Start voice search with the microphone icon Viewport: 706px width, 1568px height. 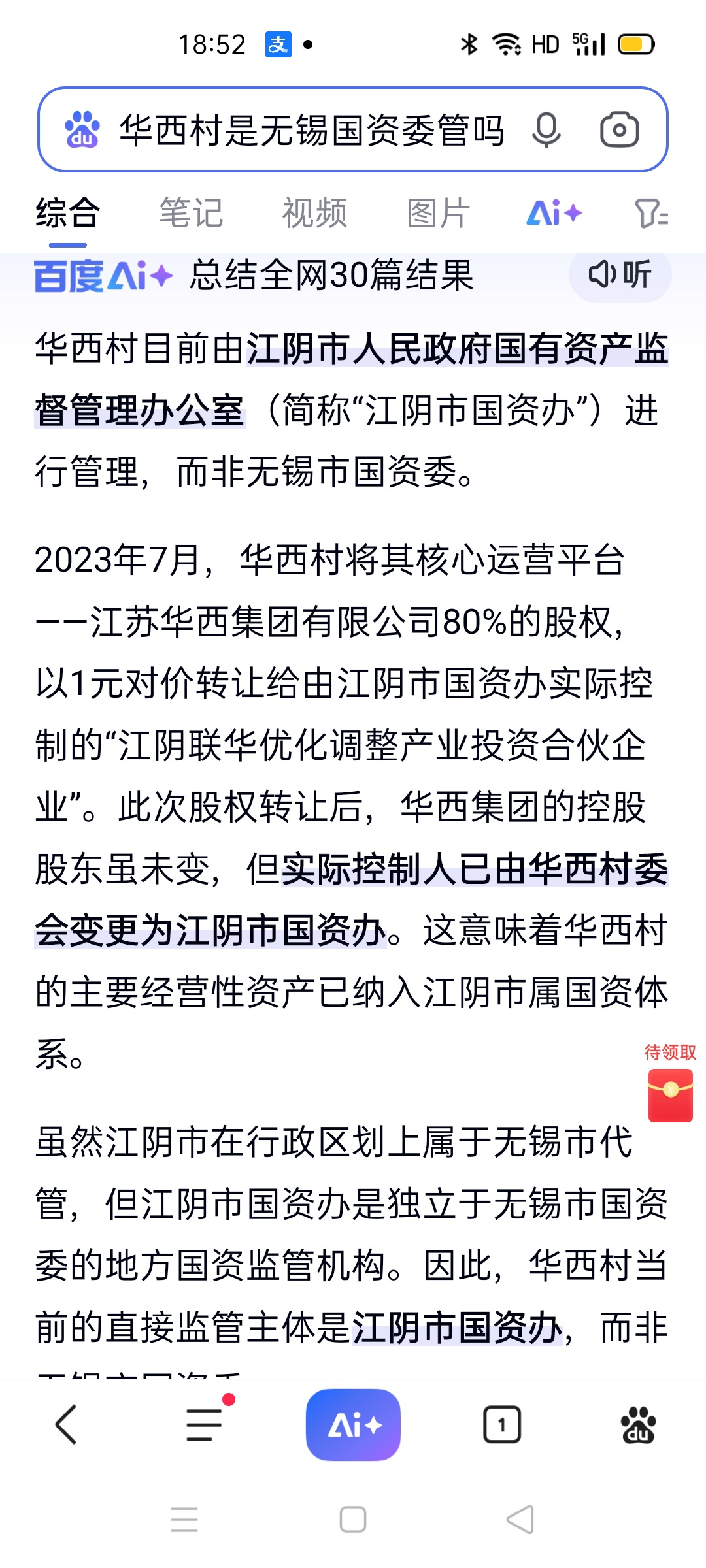[x=546, y=130]
